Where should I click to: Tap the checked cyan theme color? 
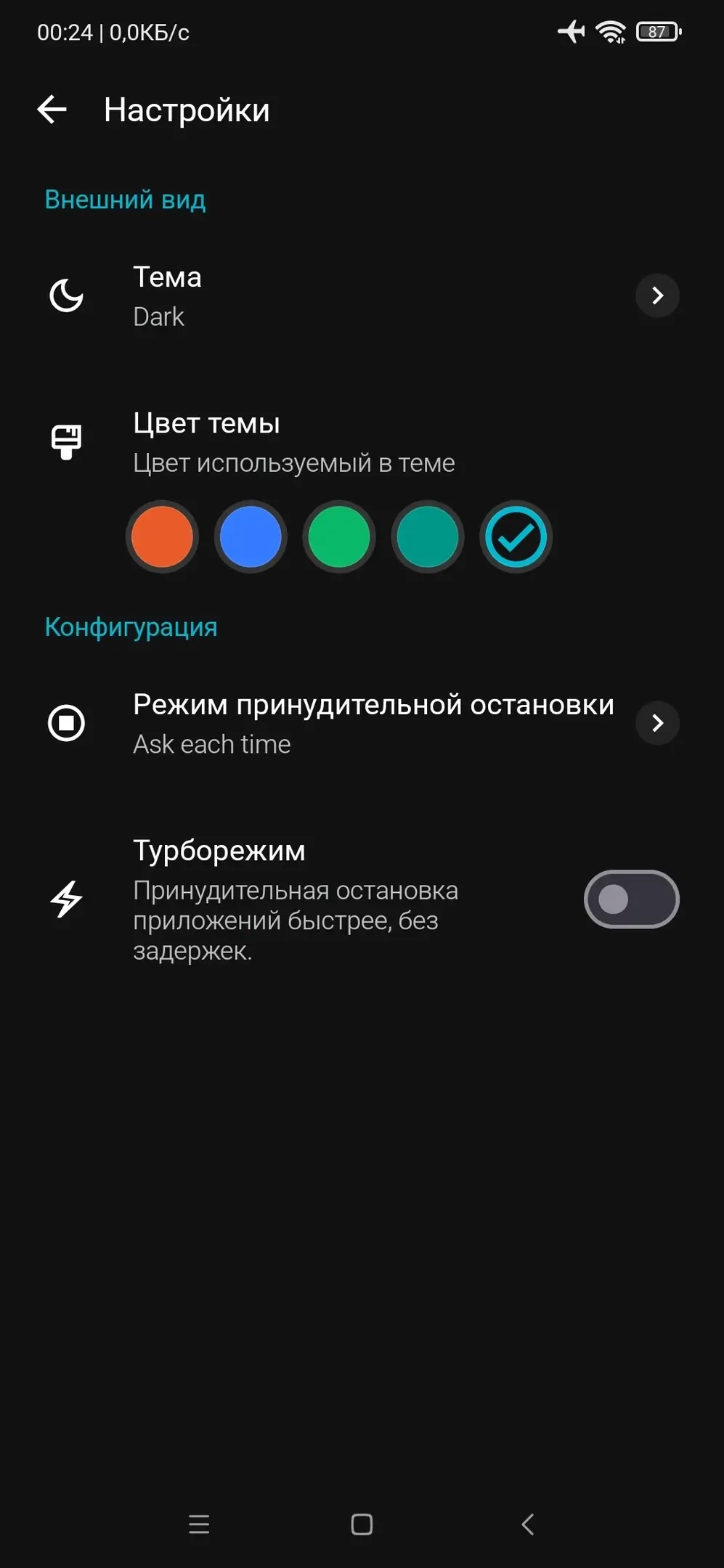[x=516, y=537]
